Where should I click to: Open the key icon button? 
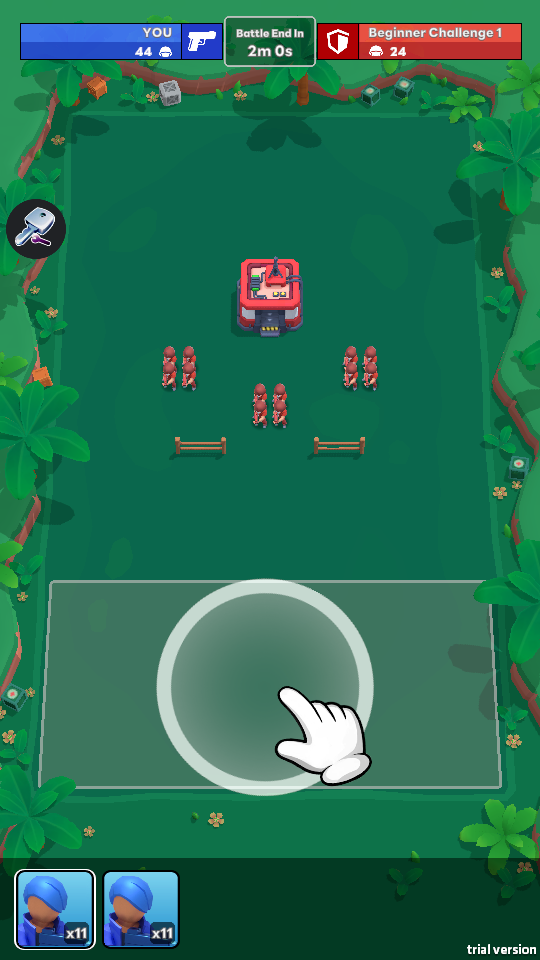tap(36, 228)
